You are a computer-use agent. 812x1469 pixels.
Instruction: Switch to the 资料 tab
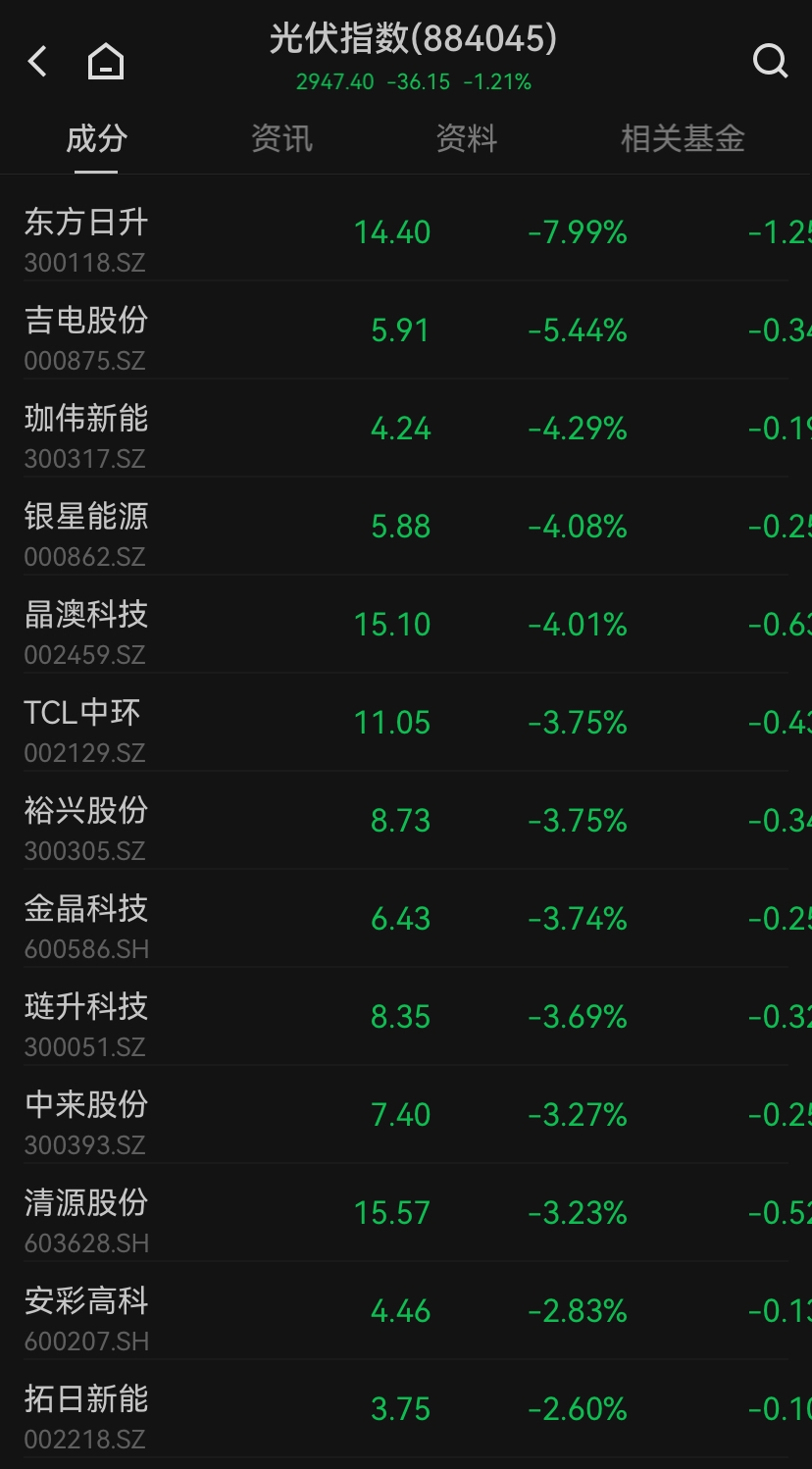467,139
